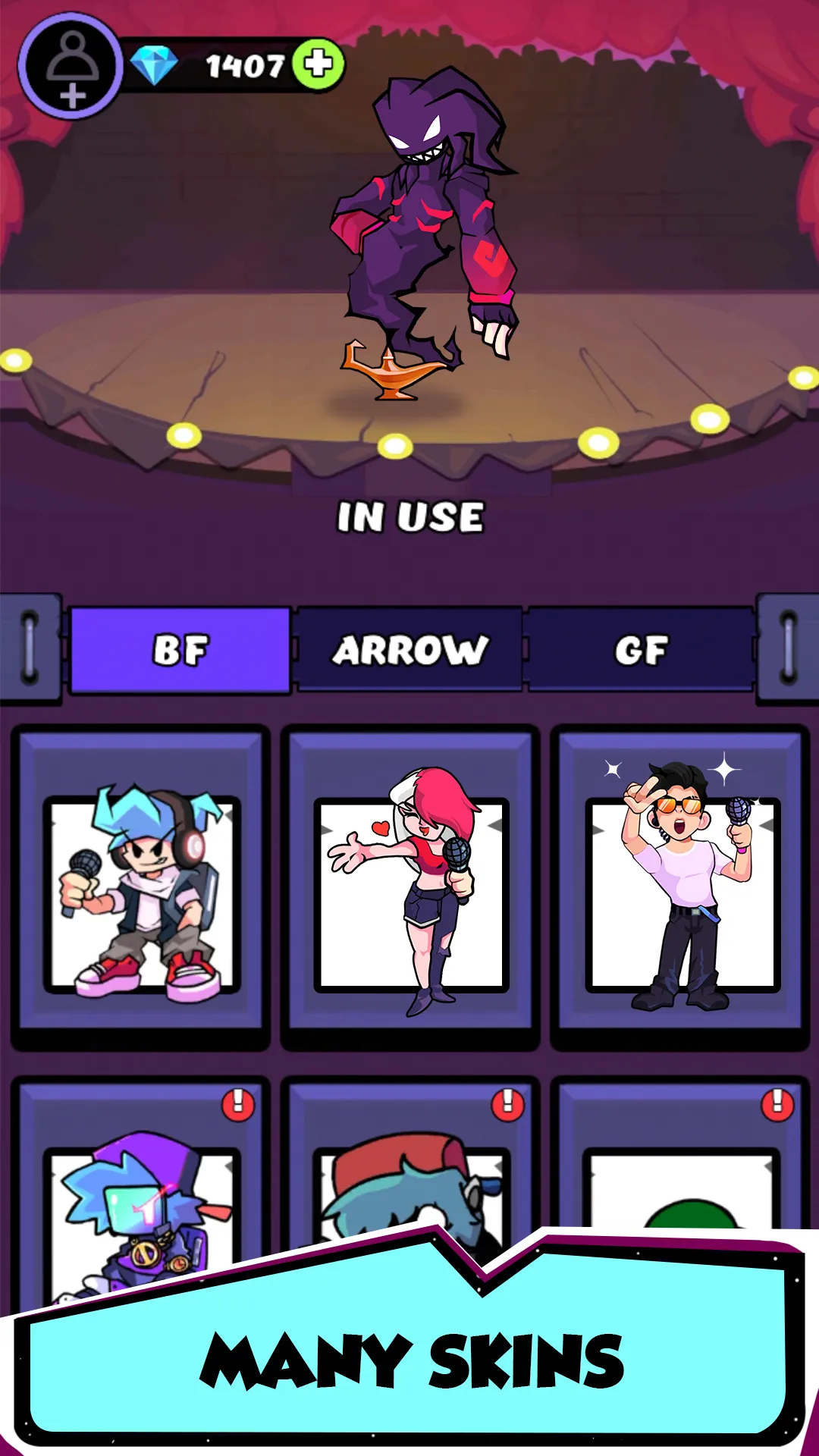
Task: Open the GF tab
Action: coord(641,650)
